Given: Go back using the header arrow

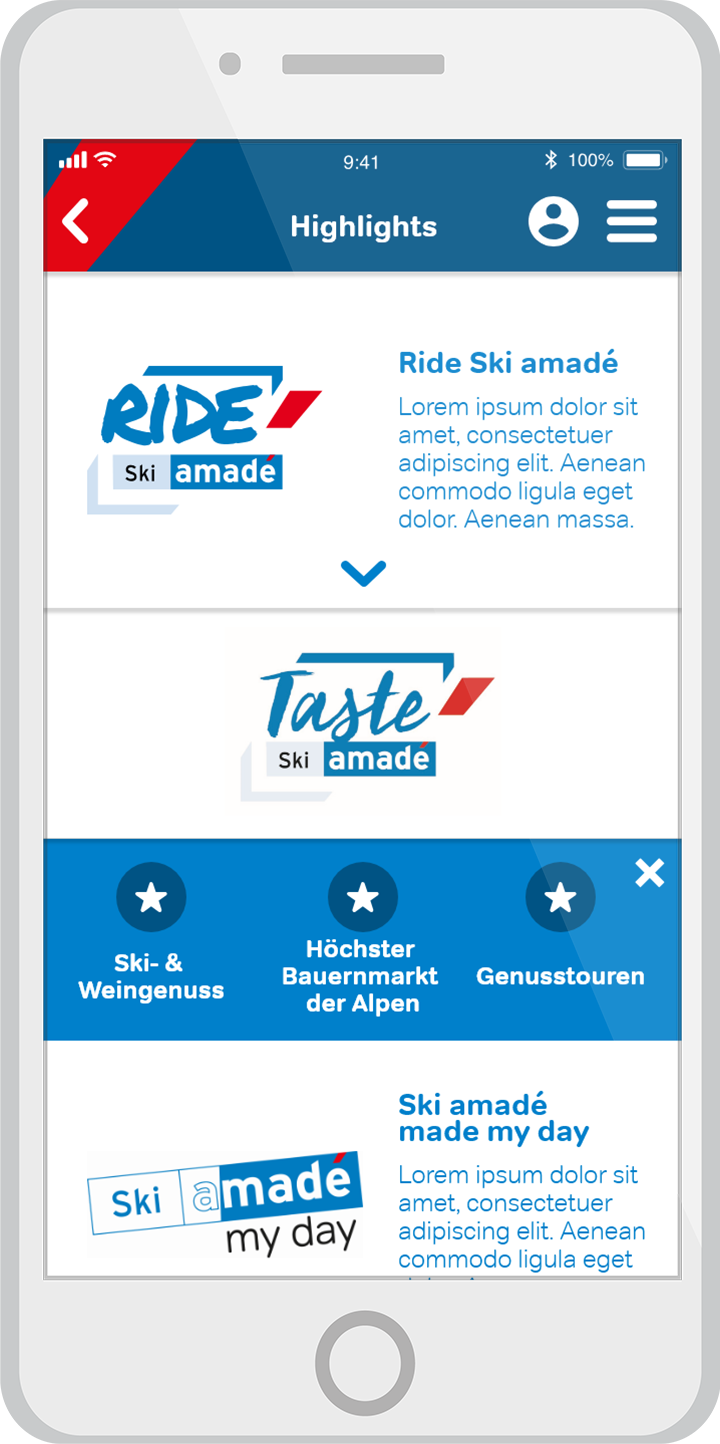Looking at the screenshot, I should click(76, 221).
